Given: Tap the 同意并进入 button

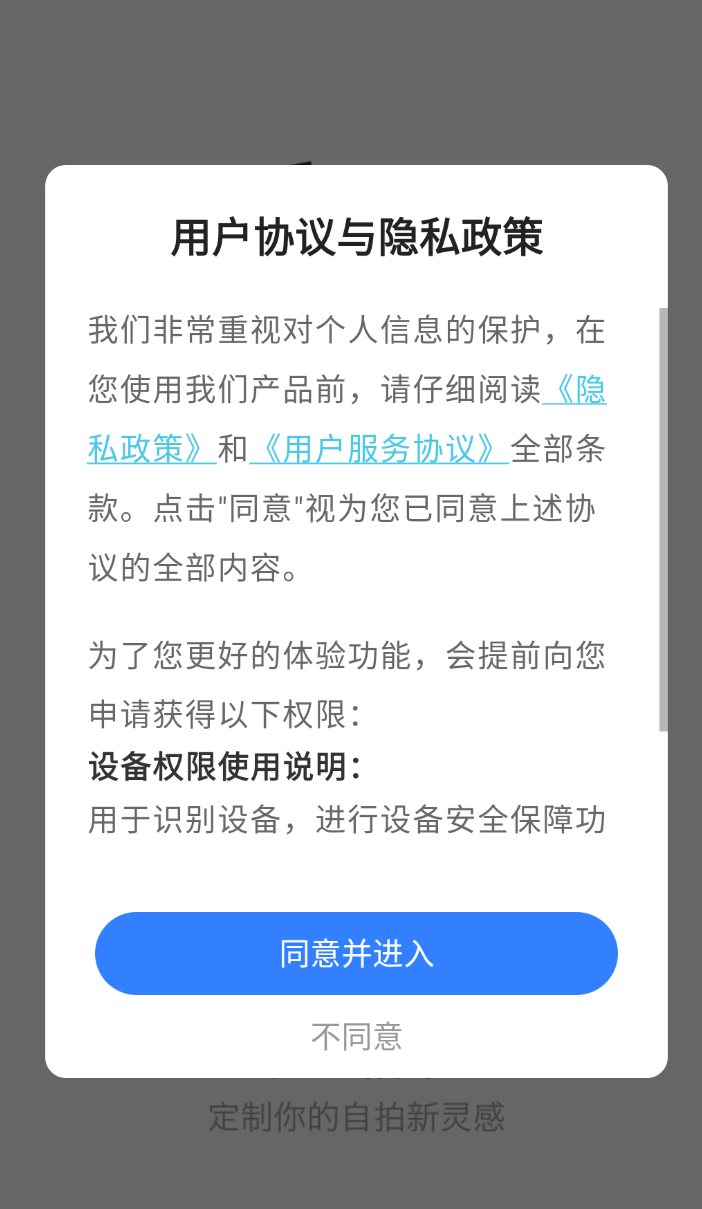Looking at the screenshot, I should (356, 953).
